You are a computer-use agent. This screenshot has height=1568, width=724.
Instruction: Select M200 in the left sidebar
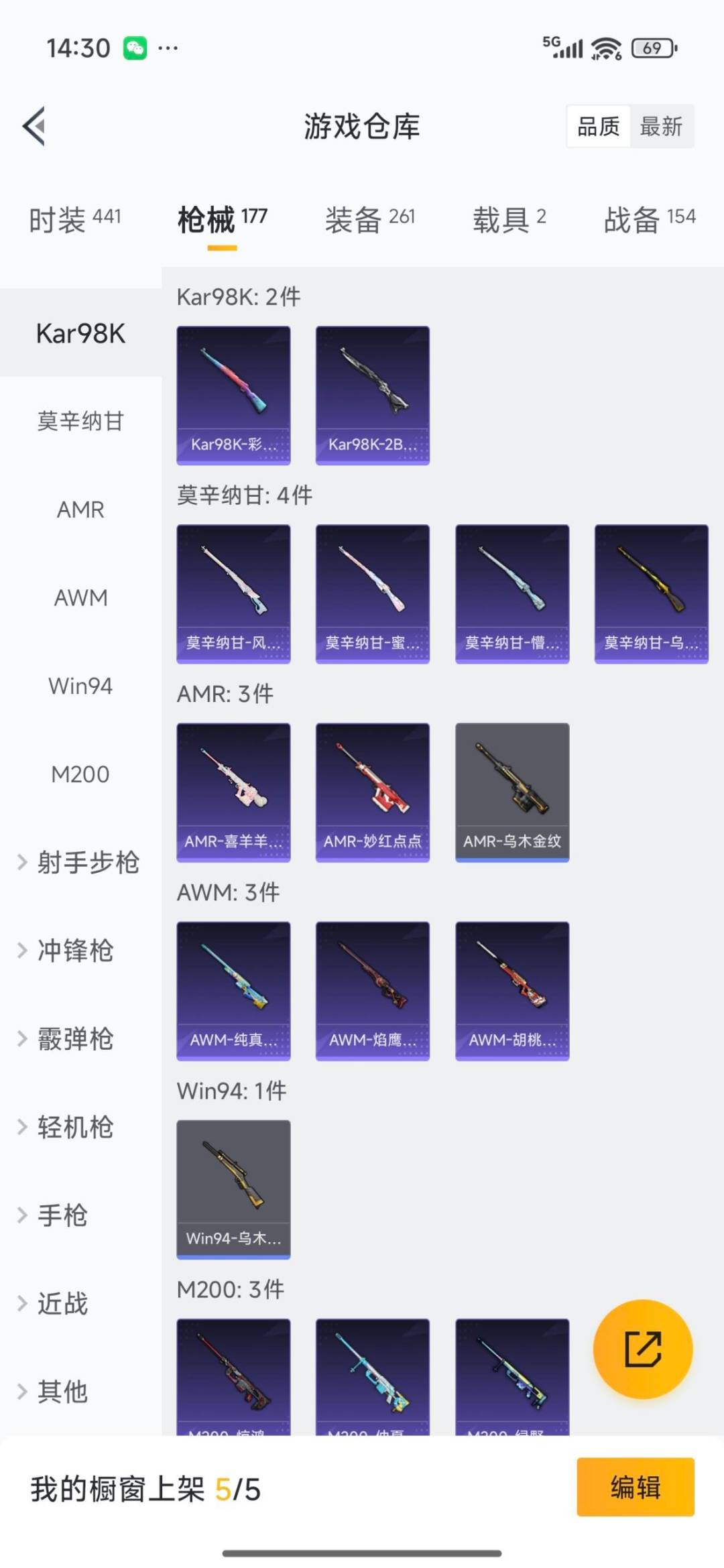[x=80, y=774]
